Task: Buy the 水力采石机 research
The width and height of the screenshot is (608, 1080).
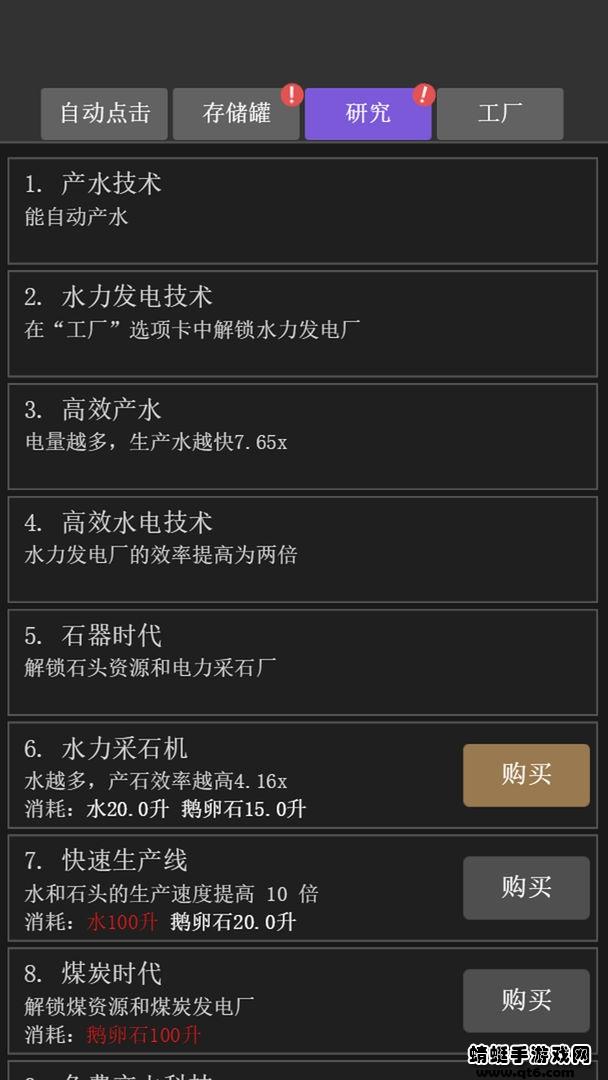Action: click(526, 775)
